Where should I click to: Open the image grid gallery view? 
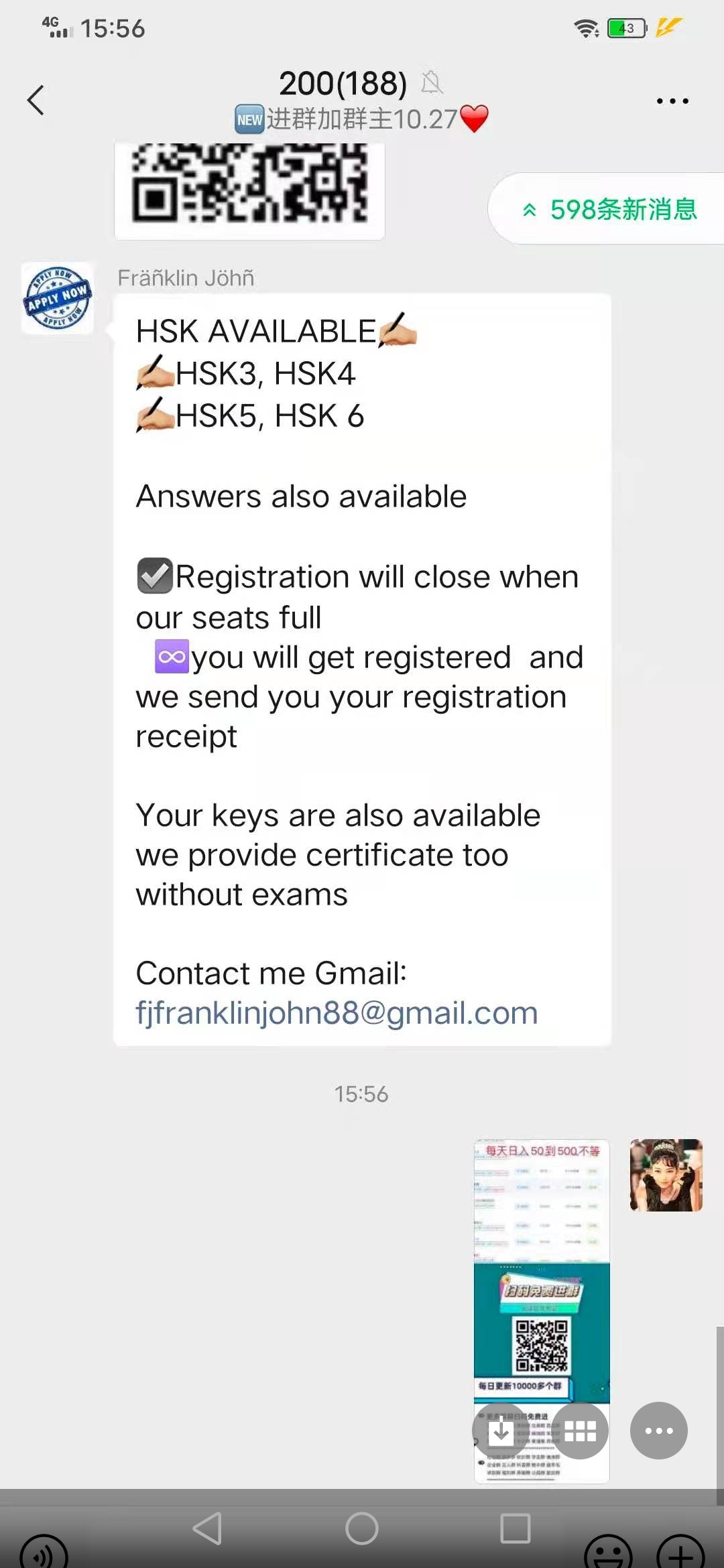(x=580, y=1431)
